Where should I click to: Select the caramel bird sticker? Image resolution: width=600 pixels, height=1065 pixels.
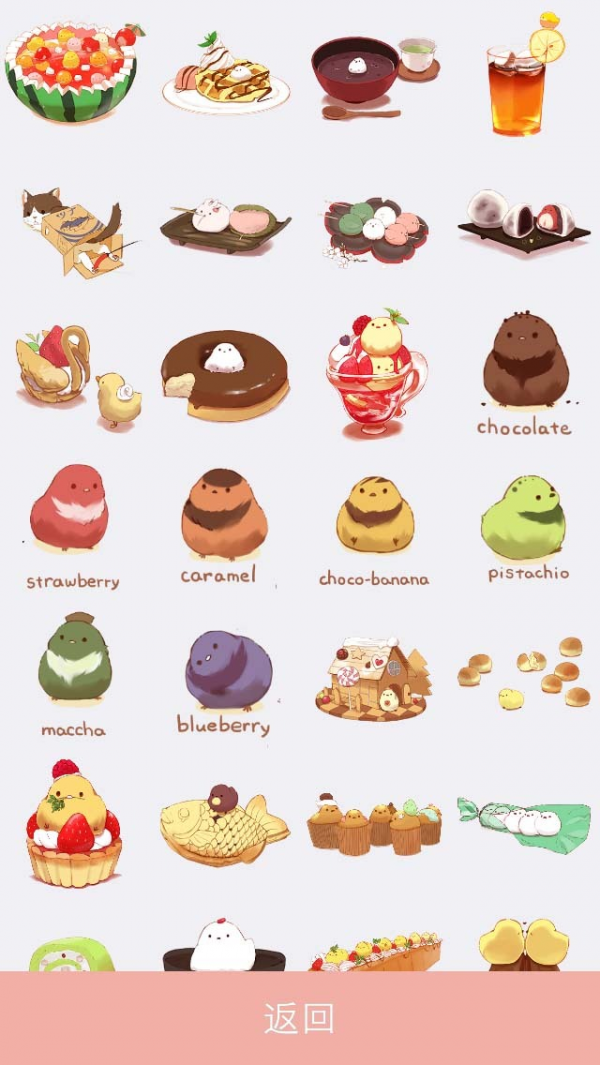(x=222, y=515)
